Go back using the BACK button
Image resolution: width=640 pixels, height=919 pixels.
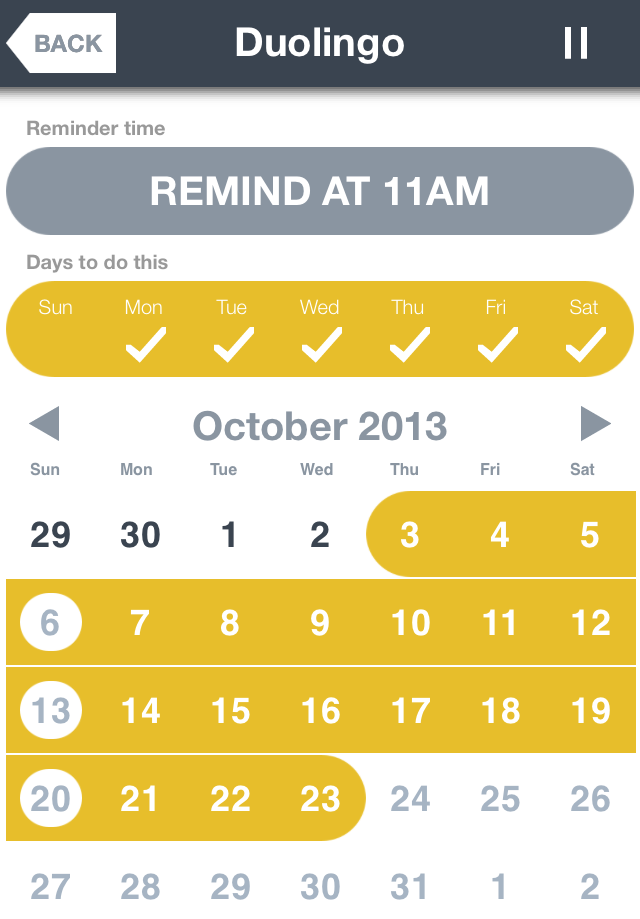(62, 43)
